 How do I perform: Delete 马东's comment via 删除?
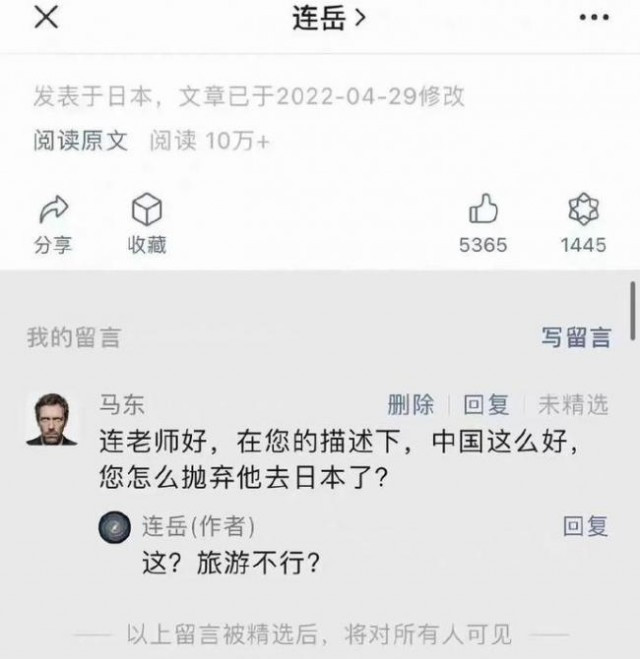[x=410, y=404]
